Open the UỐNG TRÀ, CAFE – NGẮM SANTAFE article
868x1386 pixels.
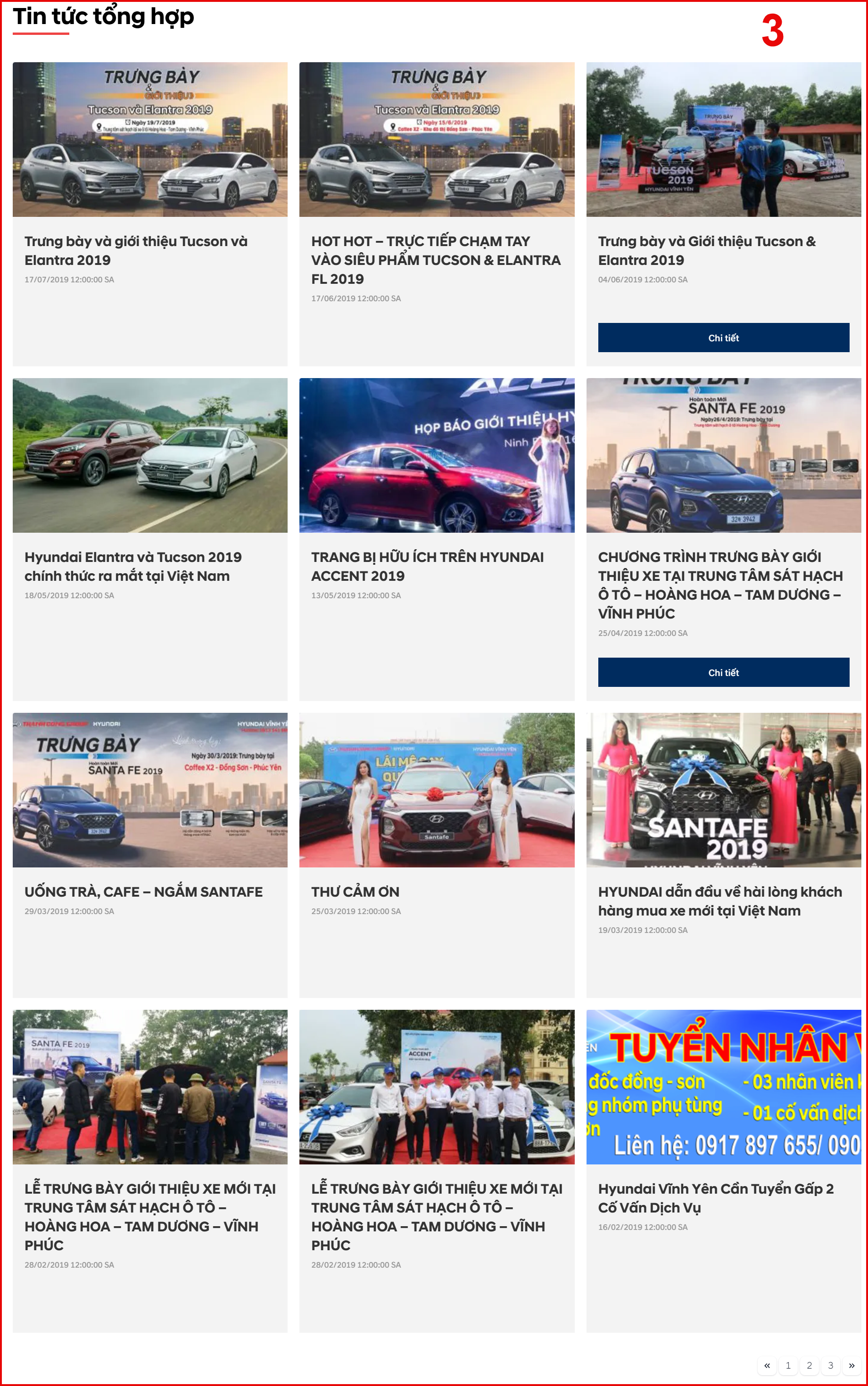point(143,891)
